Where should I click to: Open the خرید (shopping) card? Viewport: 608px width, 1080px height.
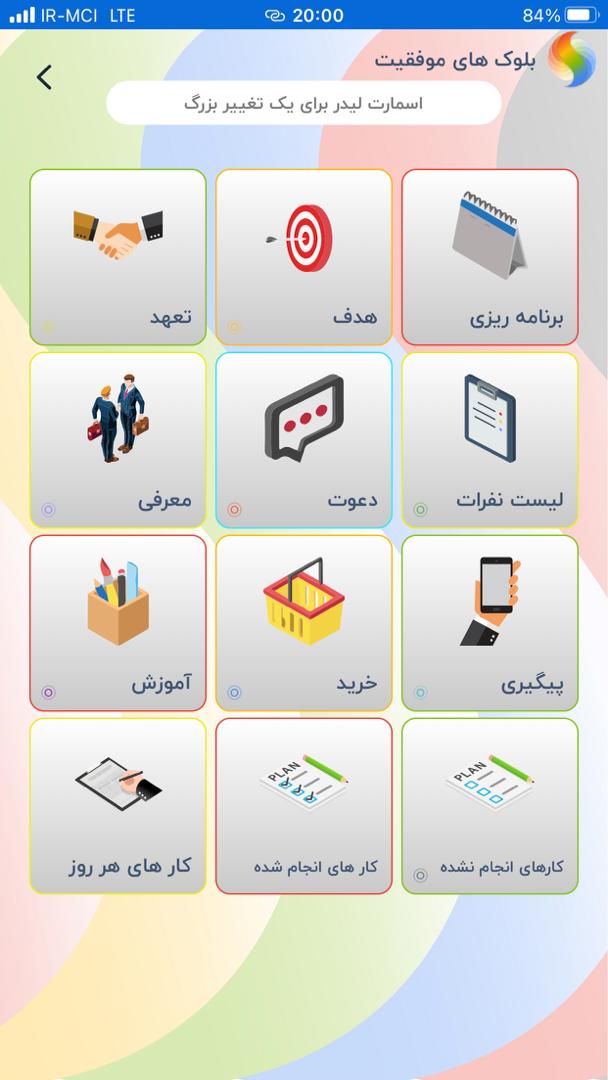pos(304,623)
